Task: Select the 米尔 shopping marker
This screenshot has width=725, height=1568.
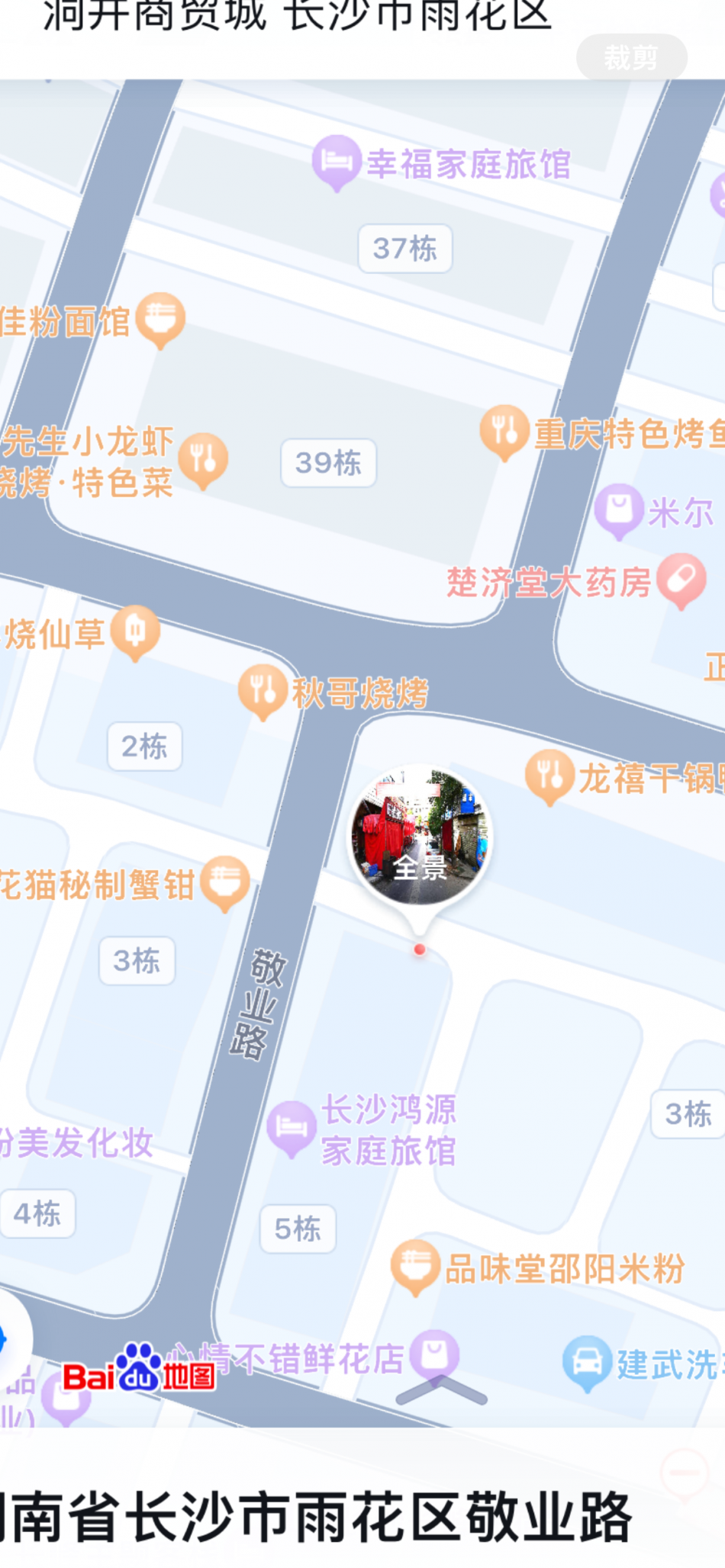Action: pyautogui.click(x=619, y=509)
